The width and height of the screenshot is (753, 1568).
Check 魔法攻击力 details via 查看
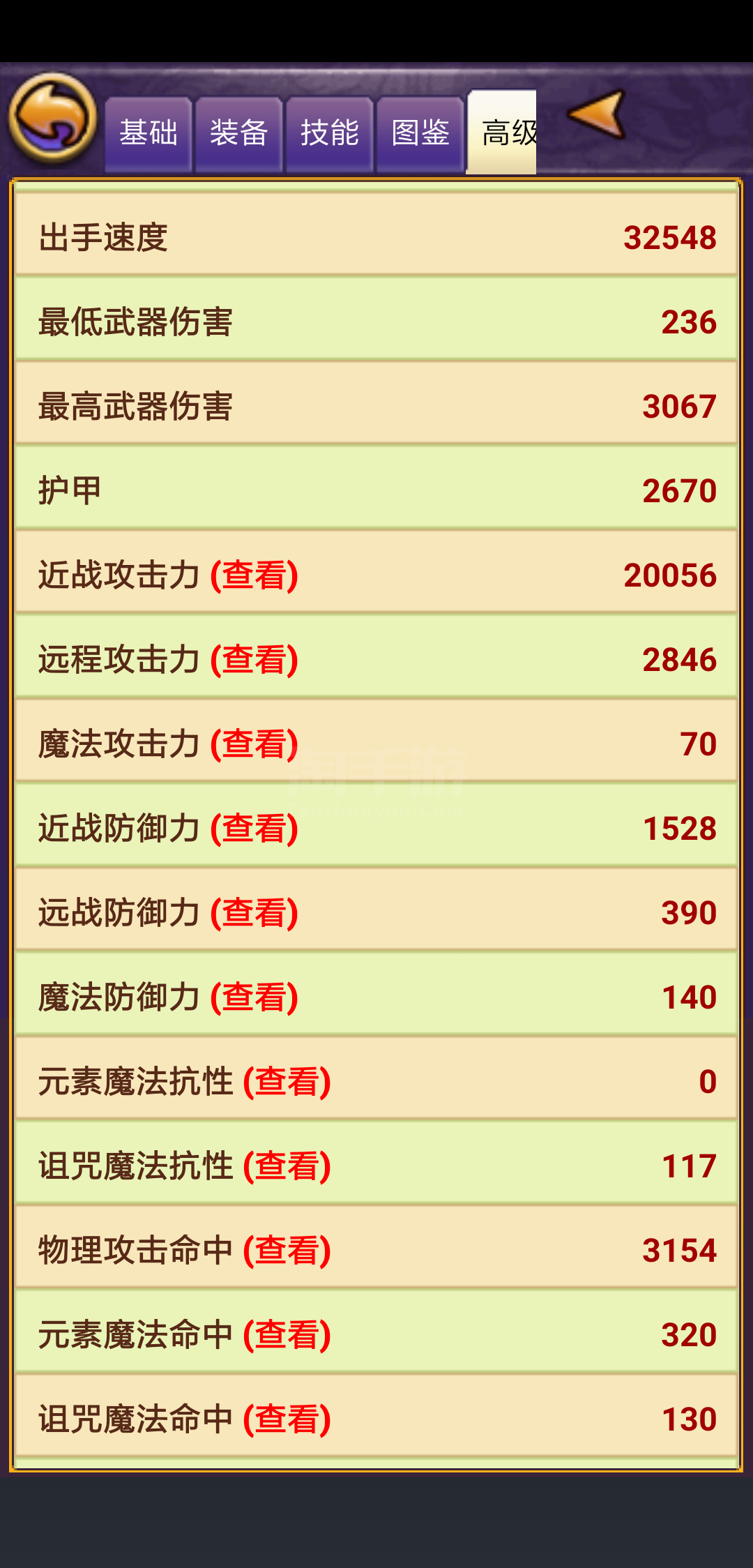(254, 744)
